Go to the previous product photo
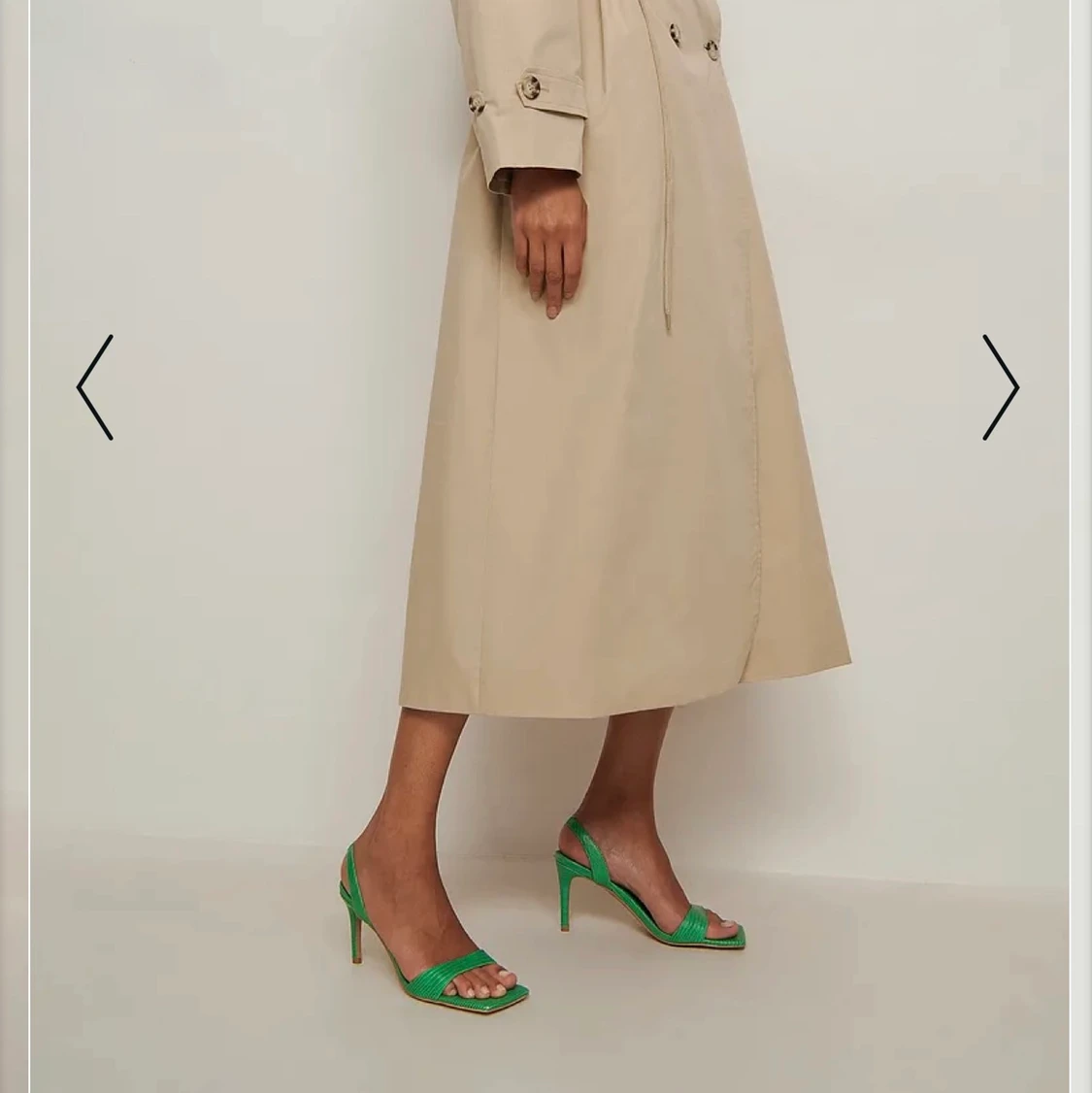Image resolution: width=1092 pixels, height=1093 pixels. (x=95, y=387)
